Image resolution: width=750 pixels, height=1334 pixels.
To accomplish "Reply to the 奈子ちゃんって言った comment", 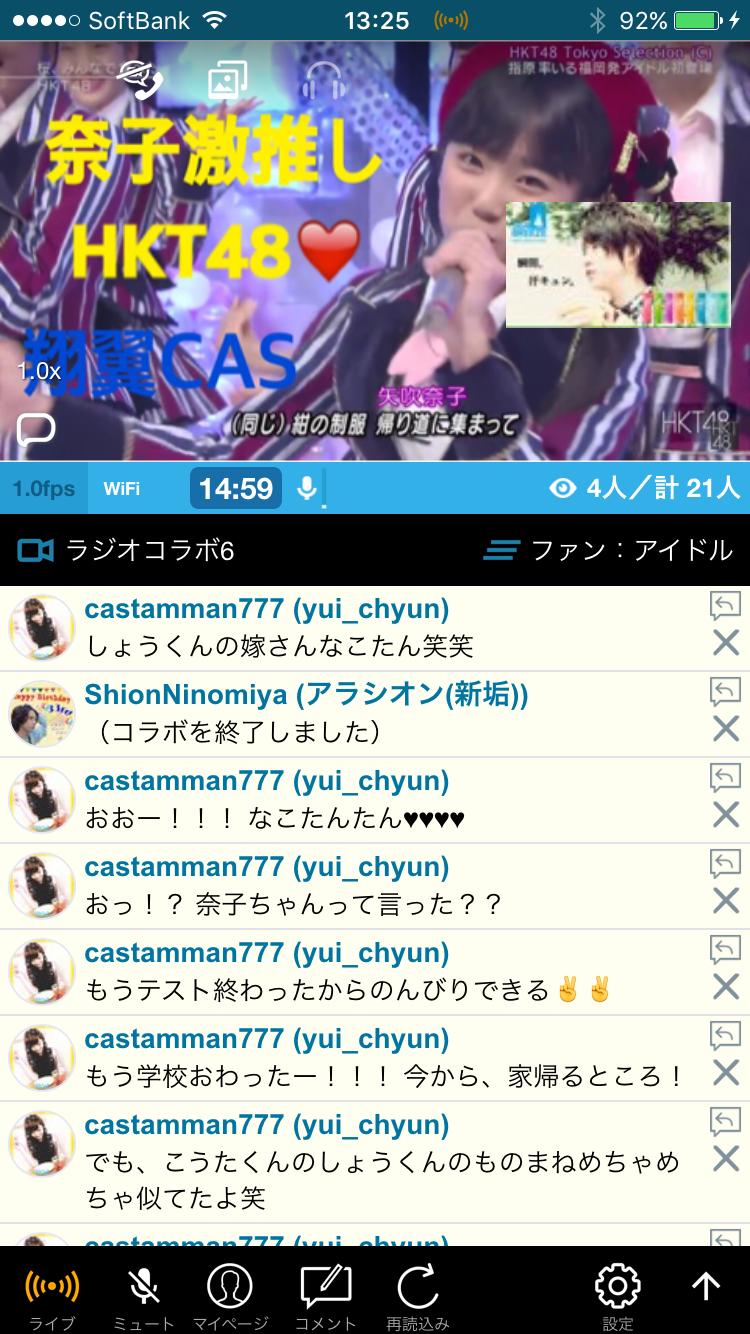I will pos(725,863).
